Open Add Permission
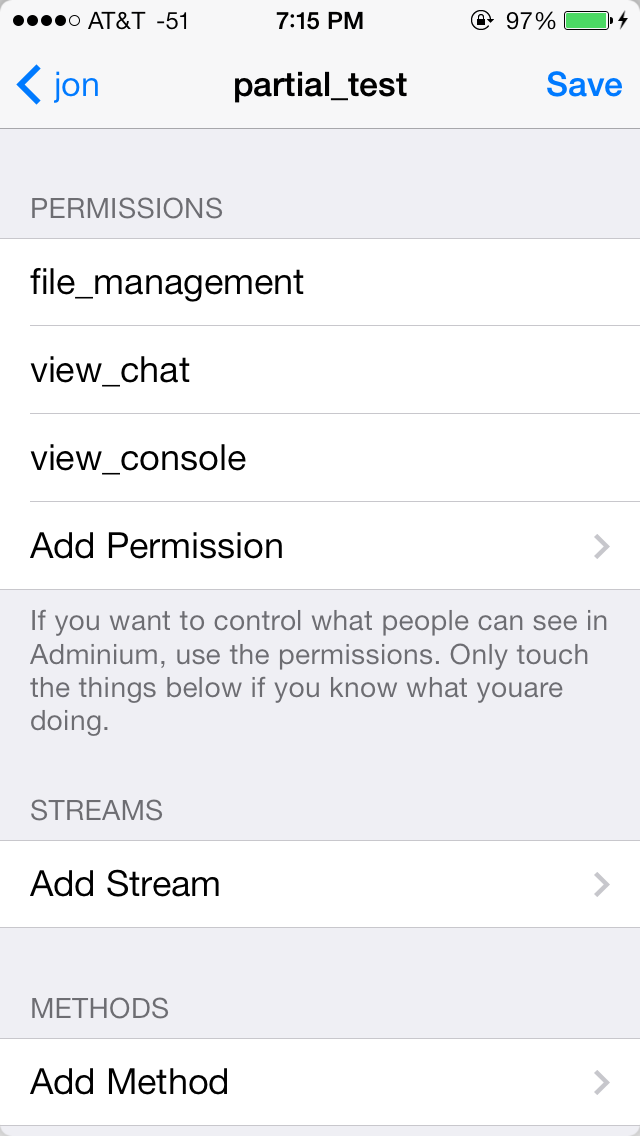The width and height of the screenshot is (640, 1136). click(320, 546)
